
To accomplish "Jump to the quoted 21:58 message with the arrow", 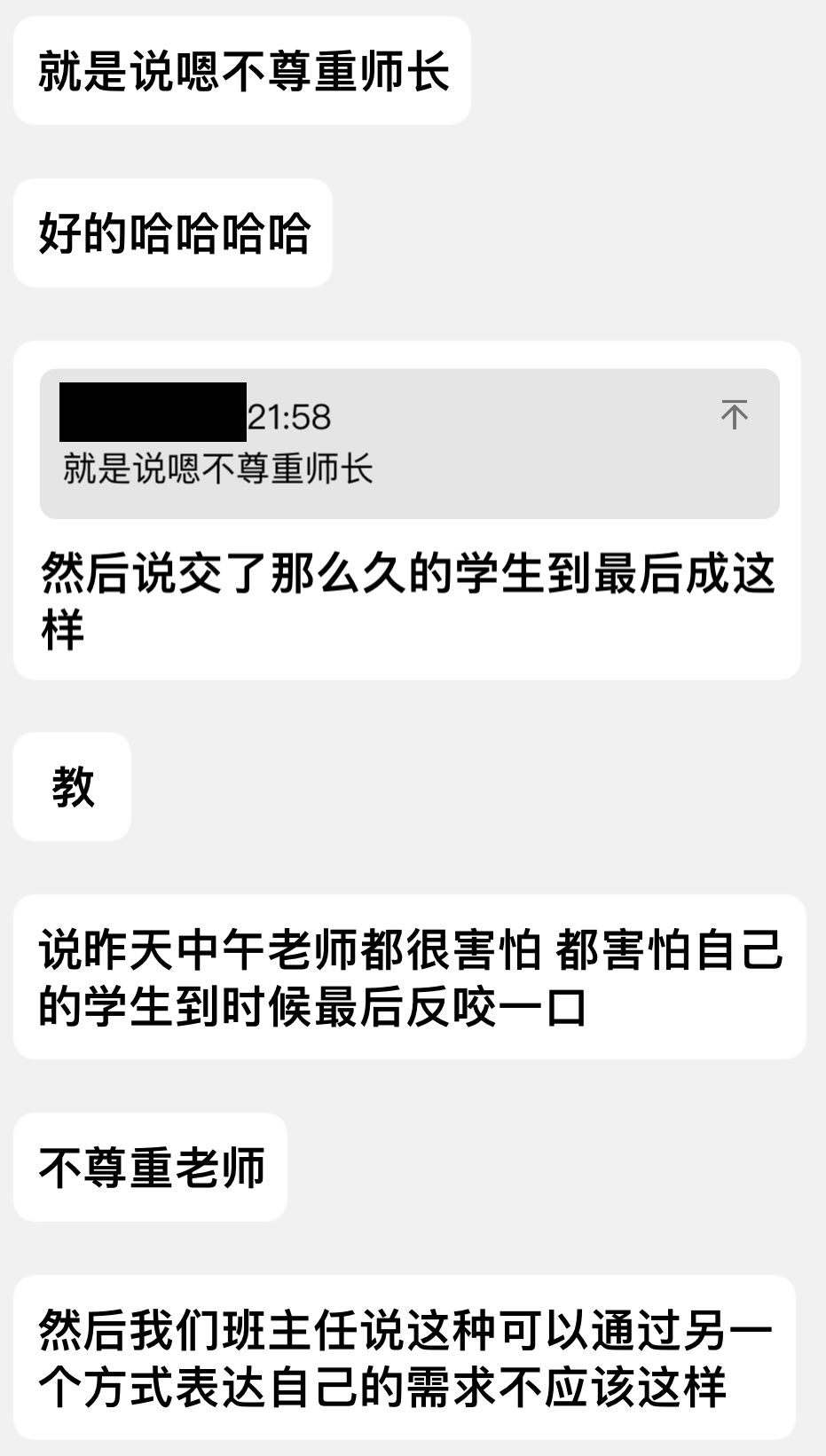I will (734, 414).
